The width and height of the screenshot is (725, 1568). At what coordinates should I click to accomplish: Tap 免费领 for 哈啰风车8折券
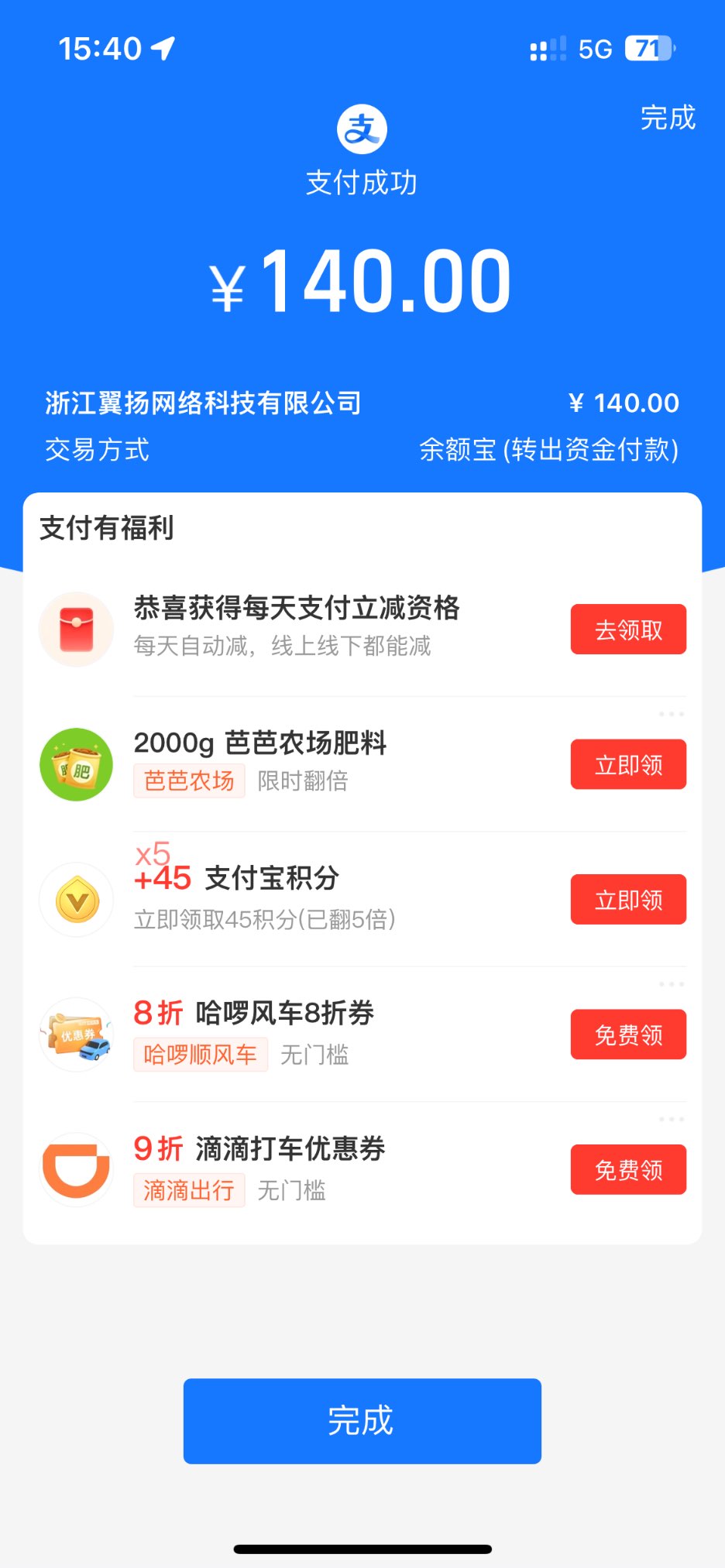[628, 1034]
